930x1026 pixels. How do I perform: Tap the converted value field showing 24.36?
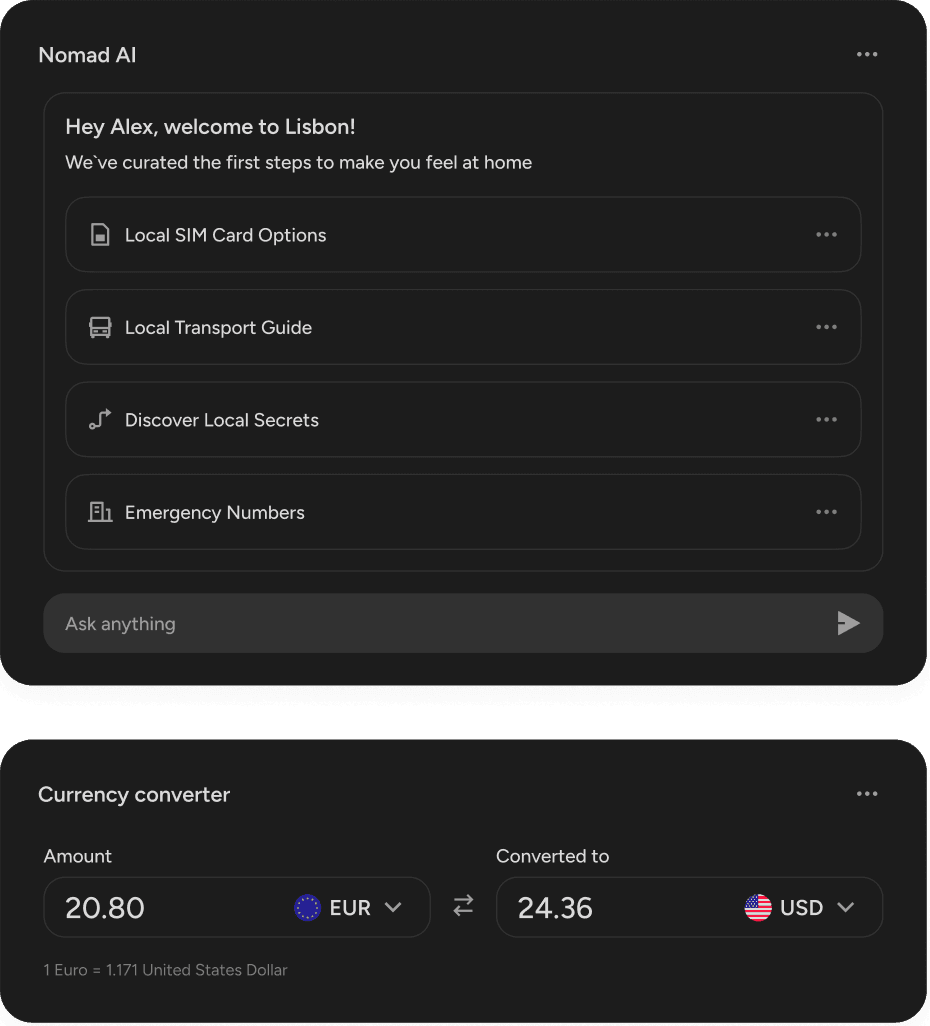click(610, 908)
